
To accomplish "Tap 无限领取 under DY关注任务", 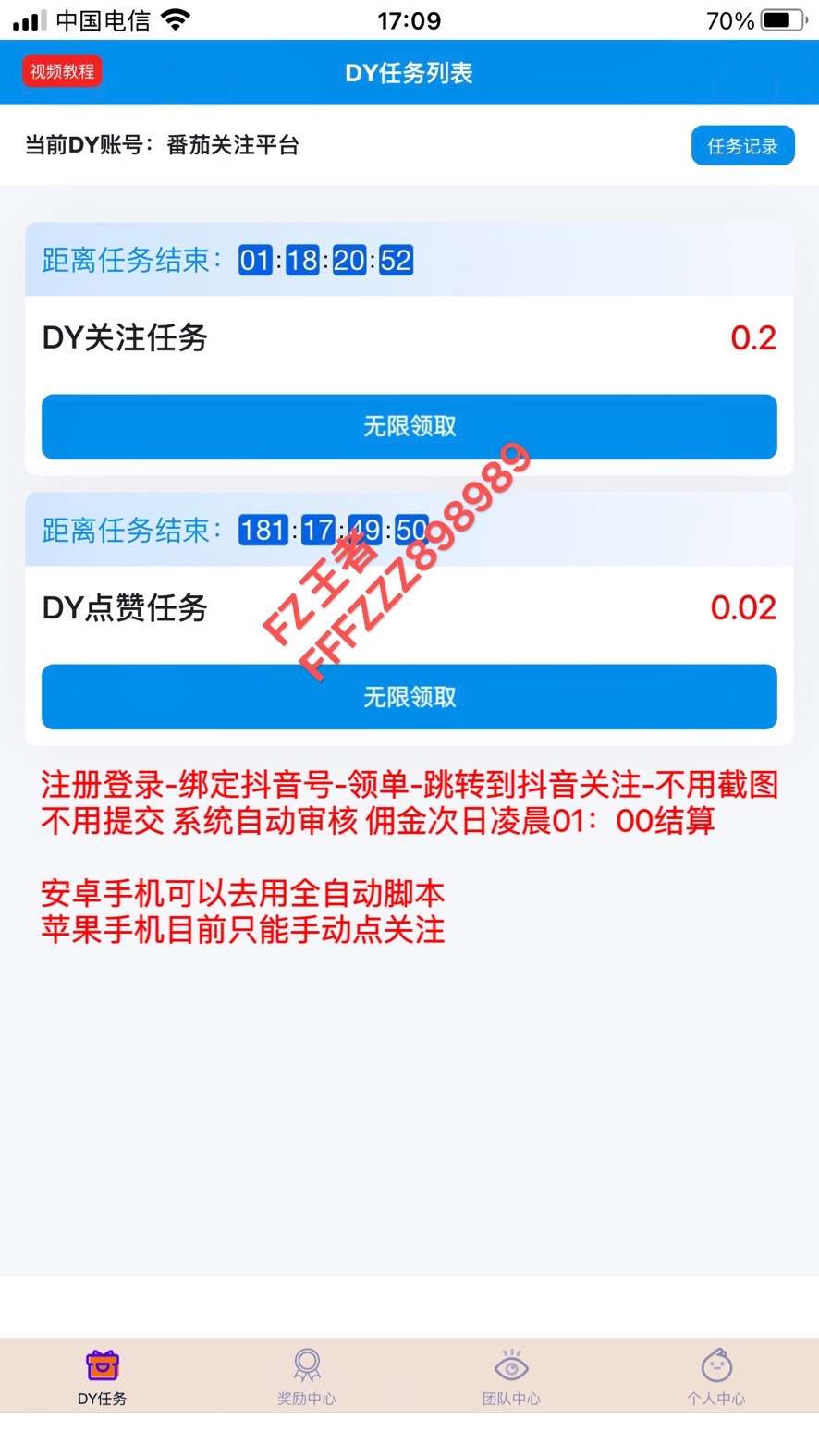I will tap(409, 426).
